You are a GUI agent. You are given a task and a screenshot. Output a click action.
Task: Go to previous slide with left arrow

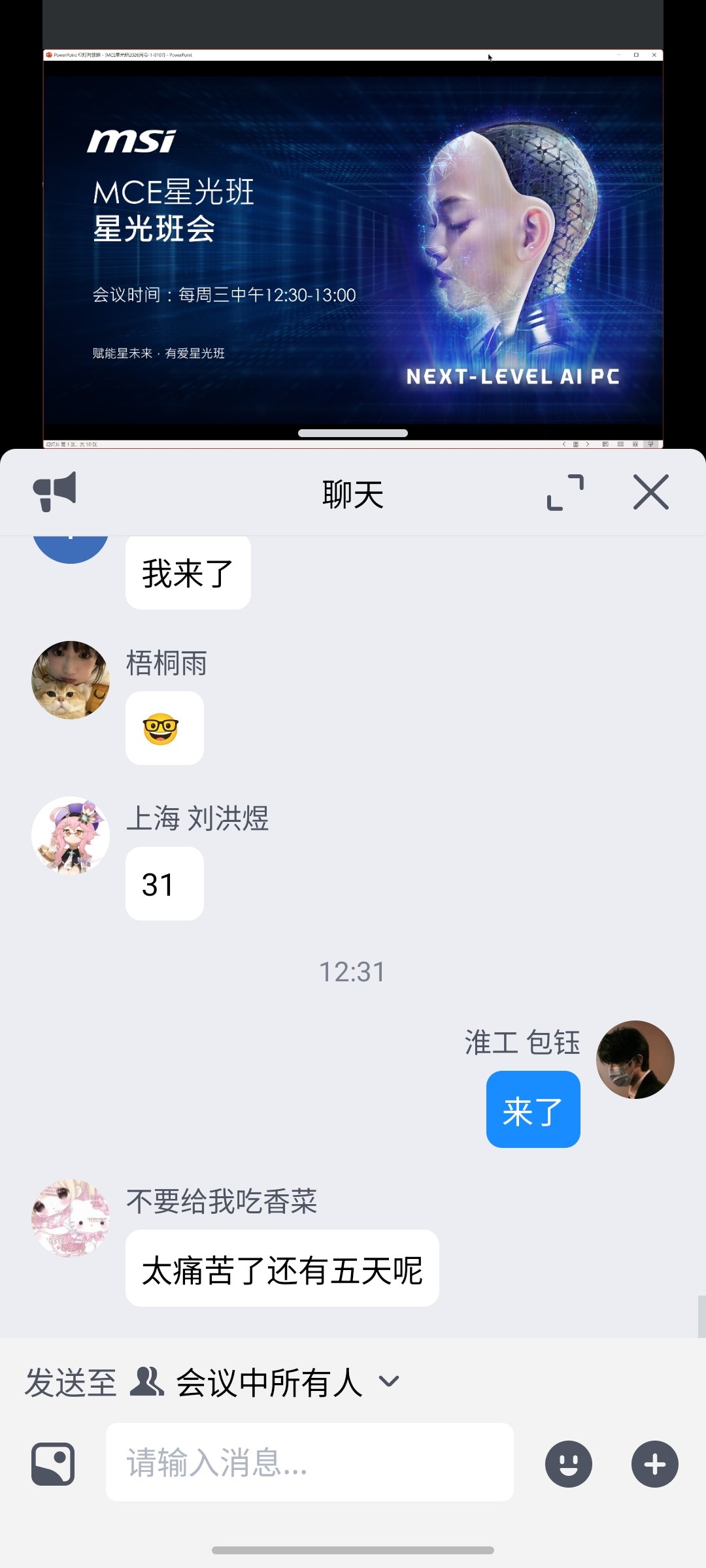coord(563,444)
